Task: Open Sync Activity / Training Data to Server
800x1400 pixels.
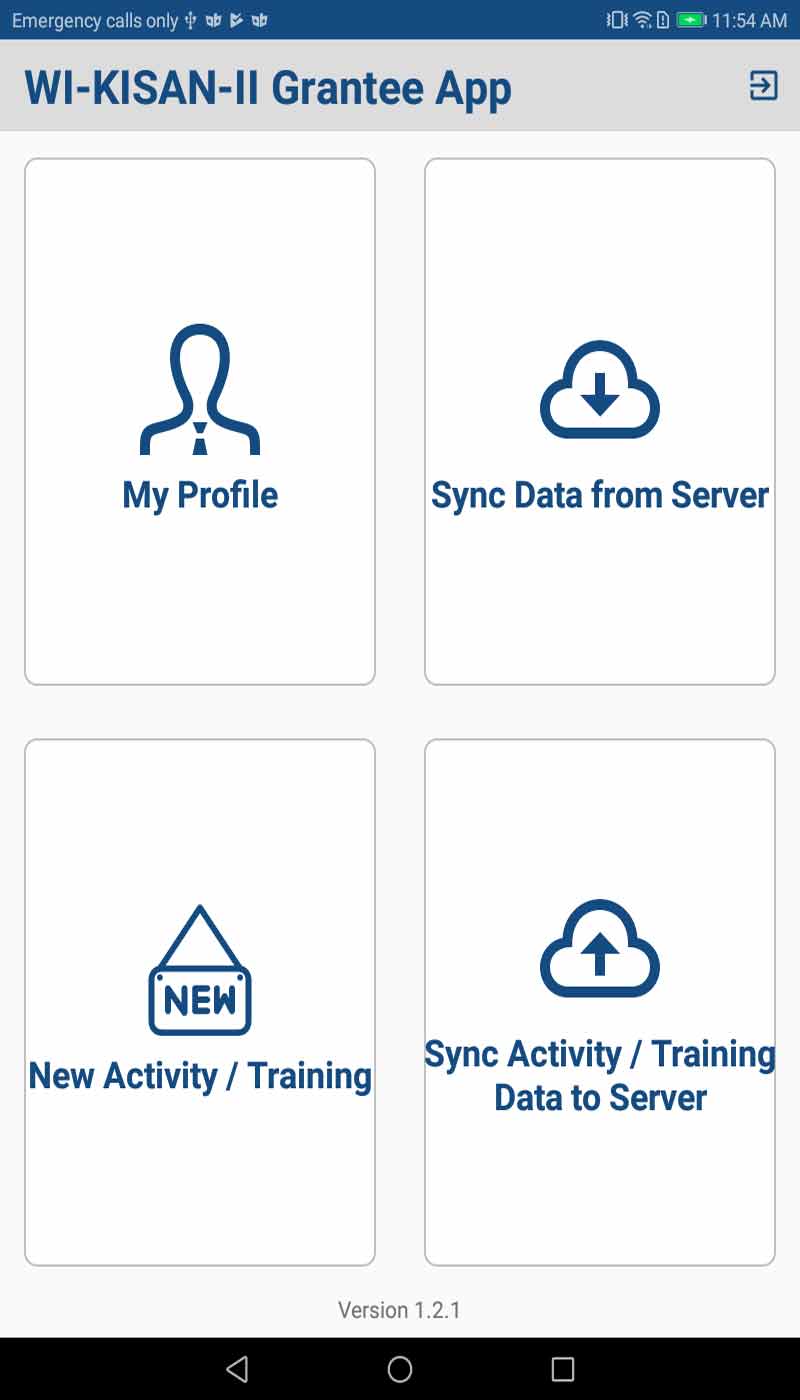Action: 600,1002
